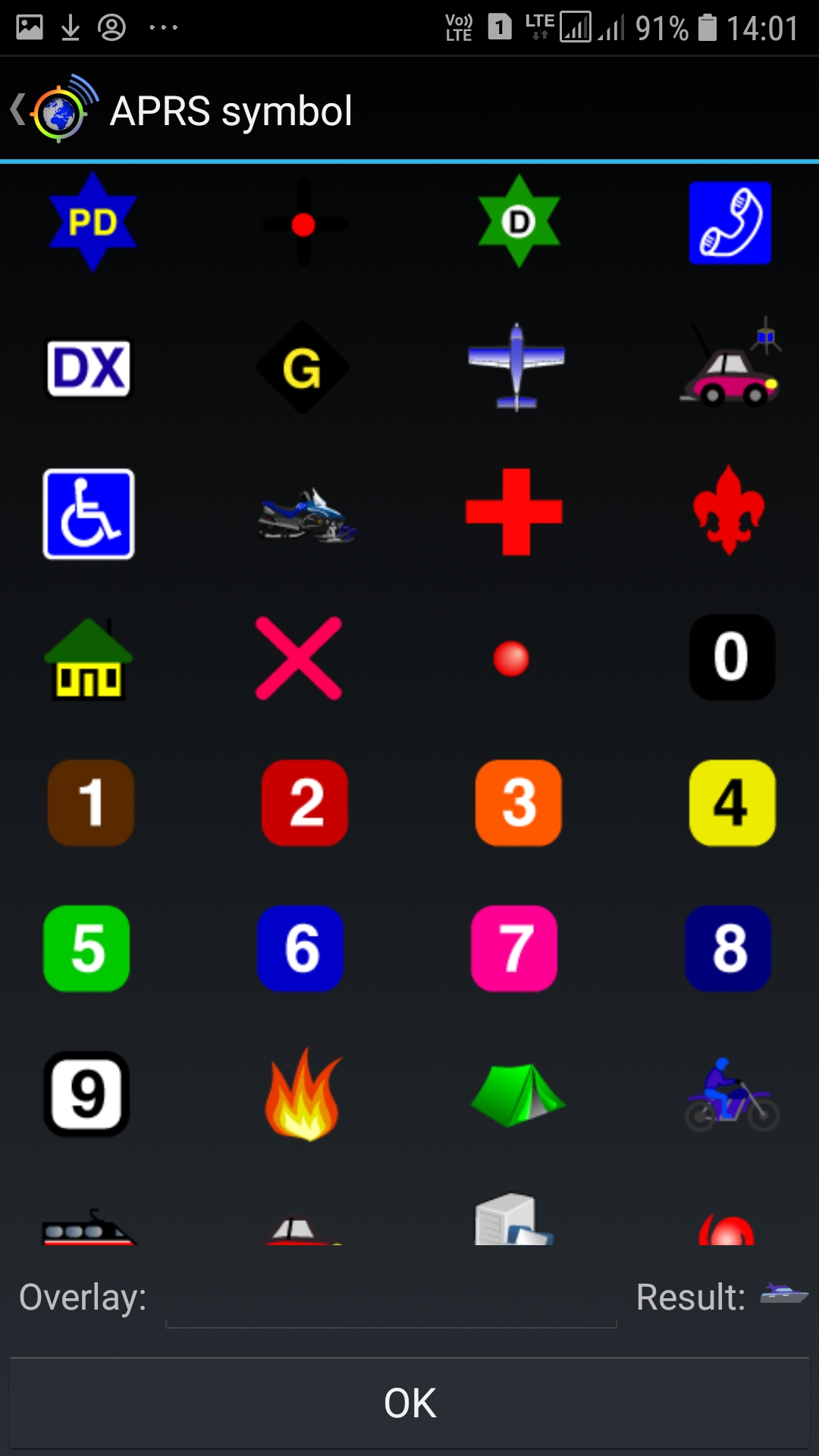Select the pink X symbol

(299, 657)
